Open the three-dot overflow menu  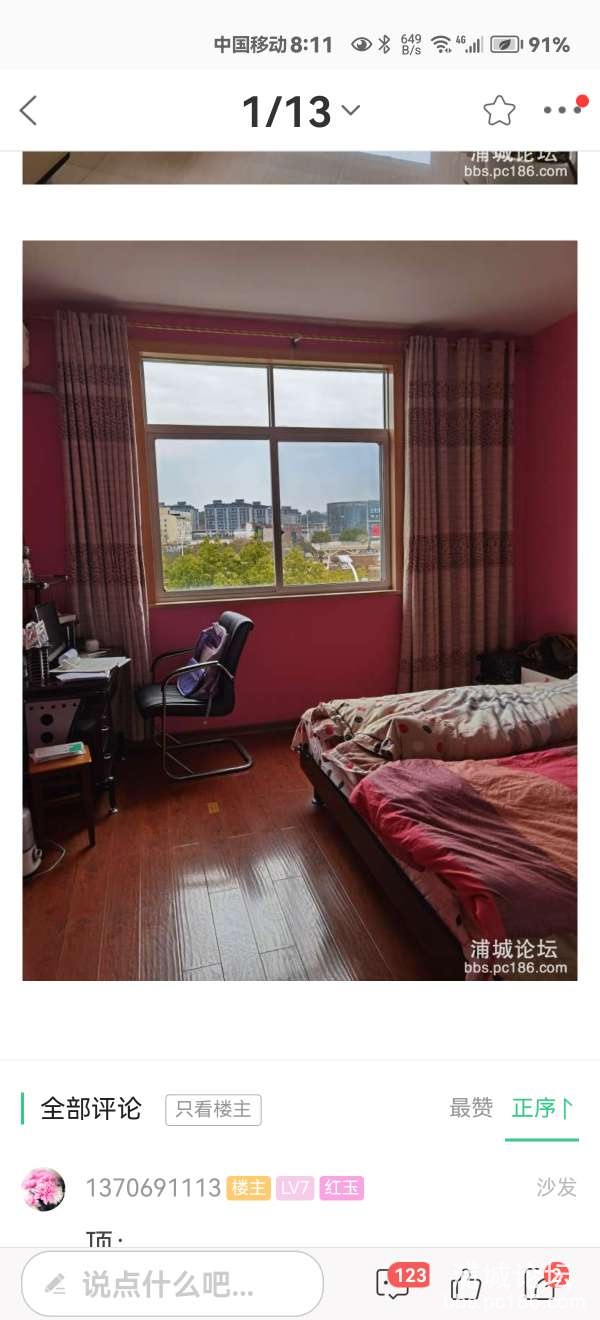562,111
